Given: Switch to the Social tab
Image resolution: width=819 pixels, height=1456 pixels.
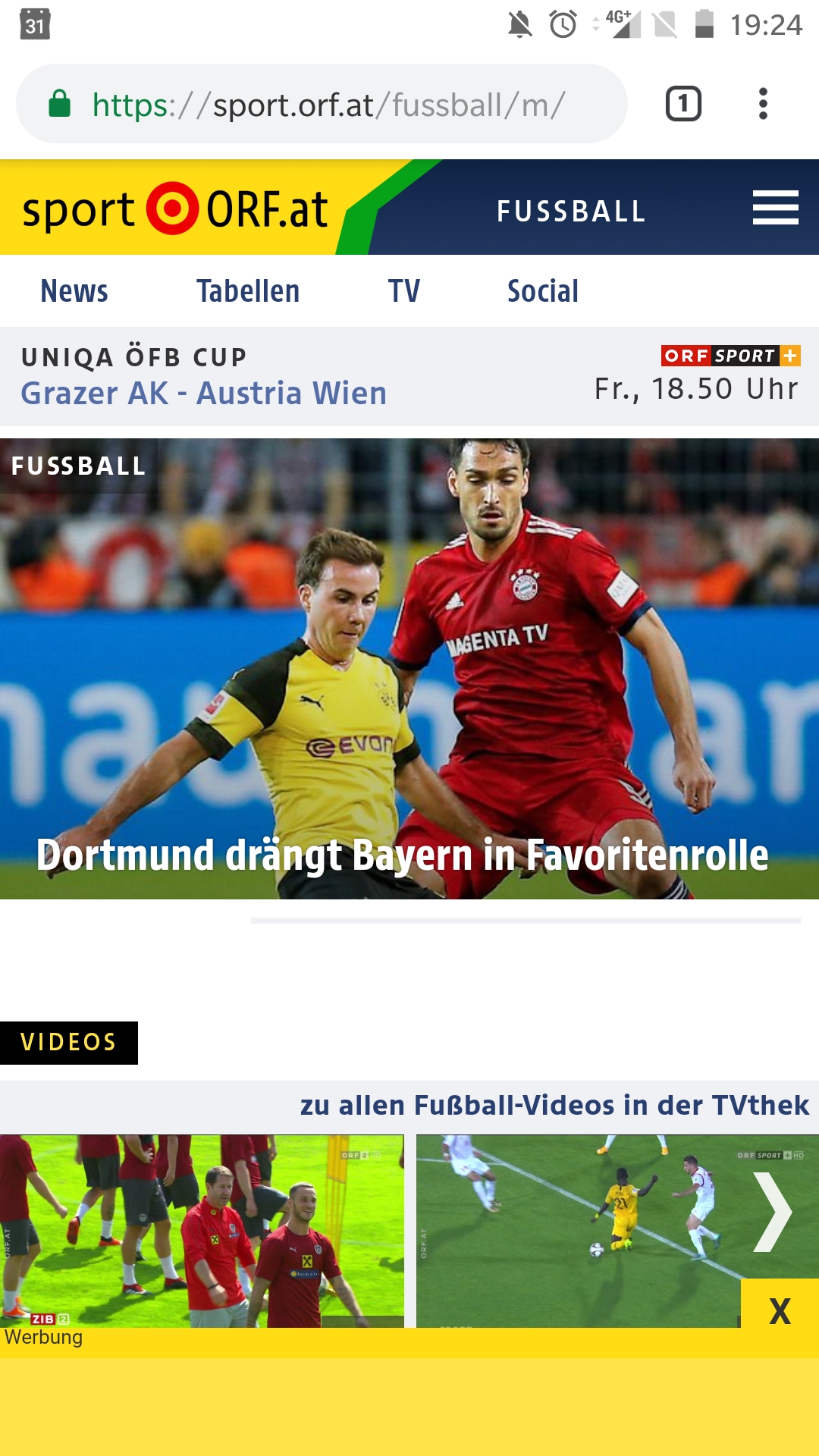Looking at the screenshot, I should coord(543,291).
